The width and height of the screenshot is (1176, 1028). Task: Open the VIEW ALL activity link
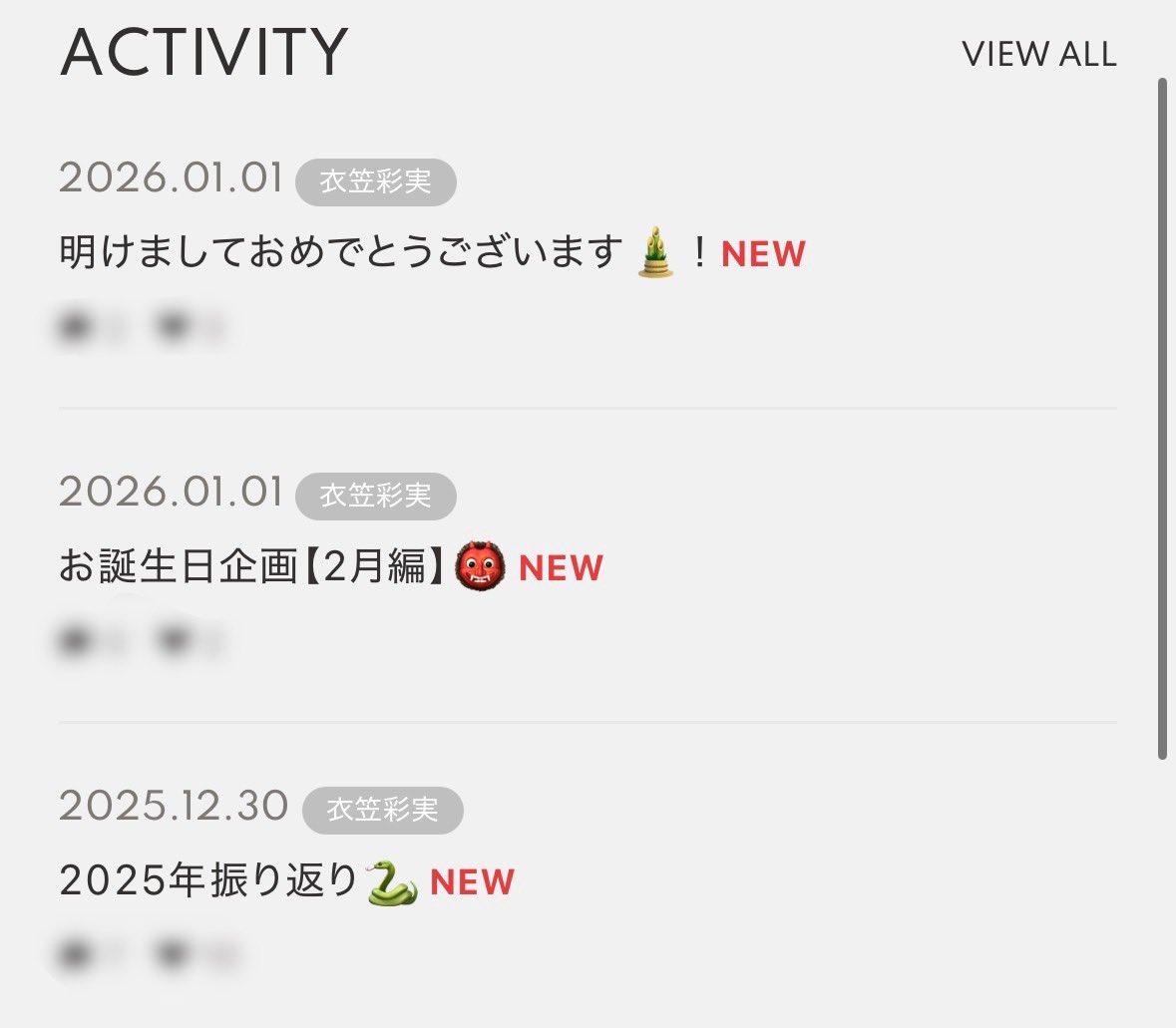coord(1038,54)
